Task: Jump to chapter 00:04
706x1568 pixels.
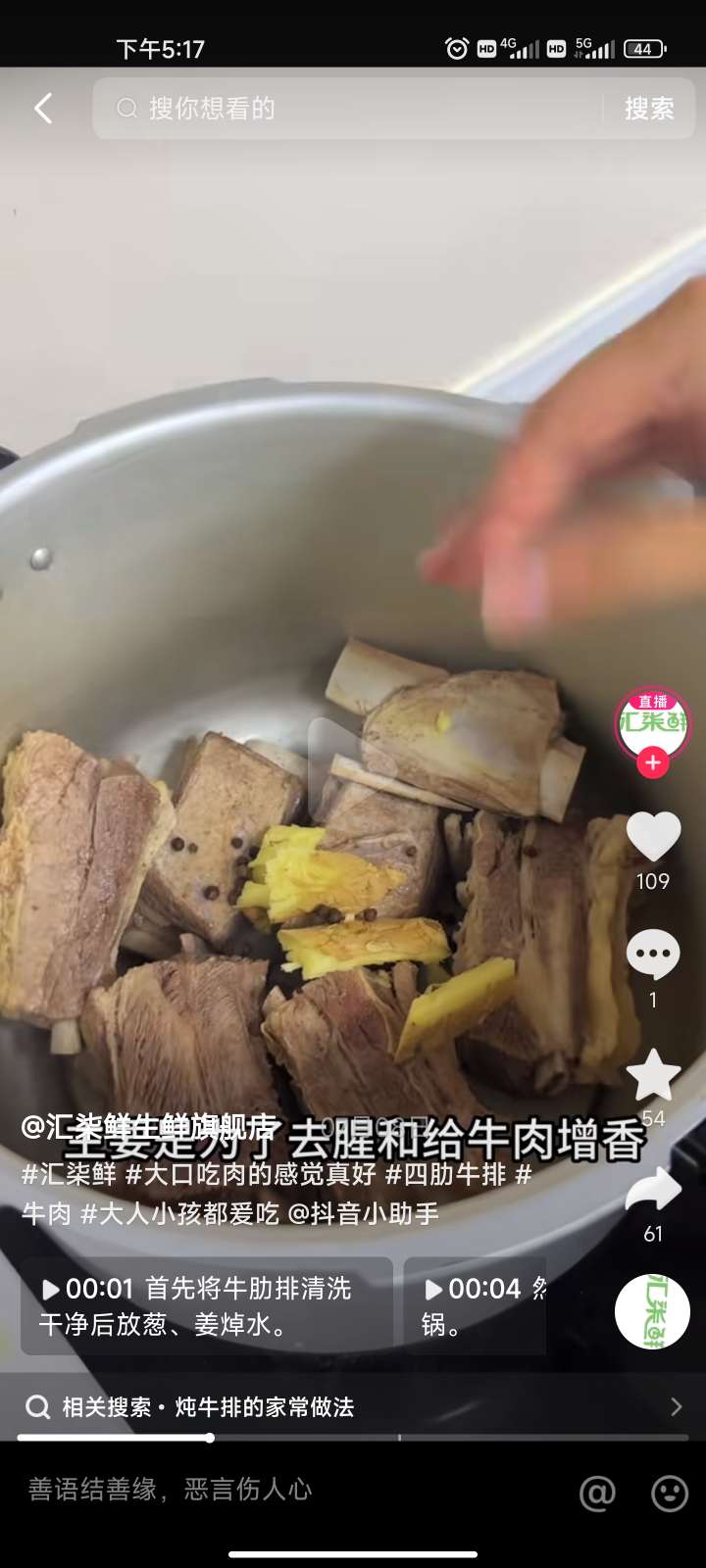Action: click(x=476, y=1306)
